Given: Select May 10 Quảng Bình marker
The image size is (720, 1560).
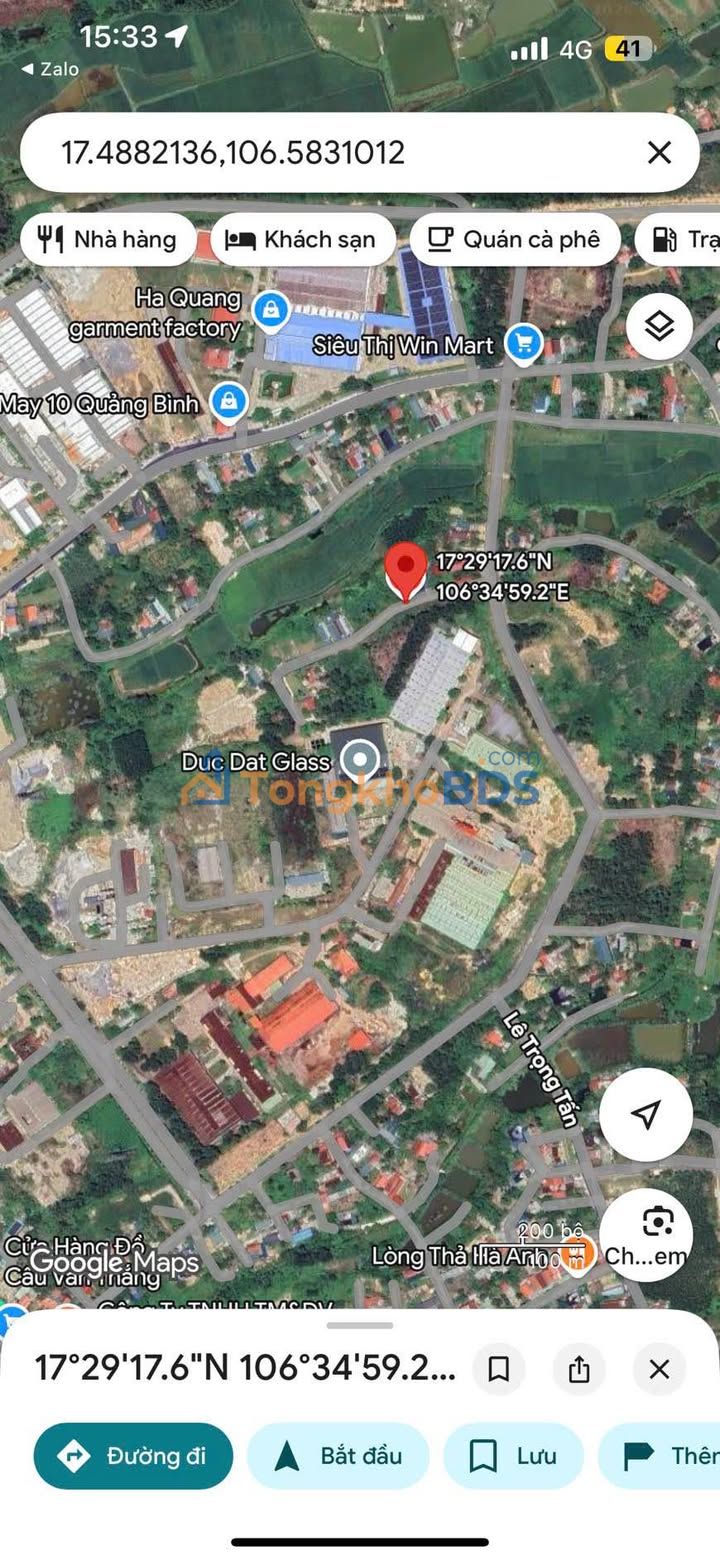Looking at the screenshot, I should click(229, 403).
